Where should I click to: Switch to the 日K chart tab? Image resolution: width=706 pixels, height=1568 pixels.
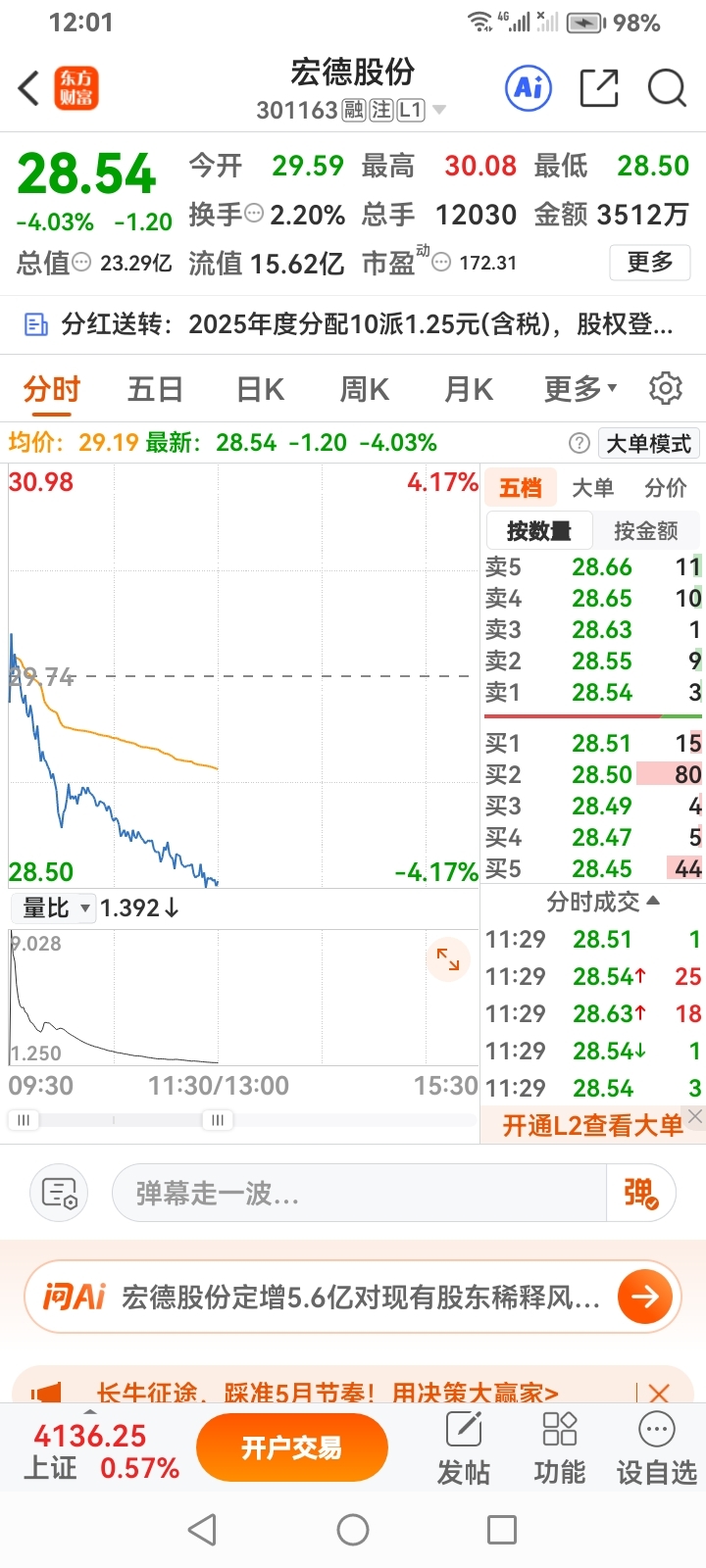(260, 389)
